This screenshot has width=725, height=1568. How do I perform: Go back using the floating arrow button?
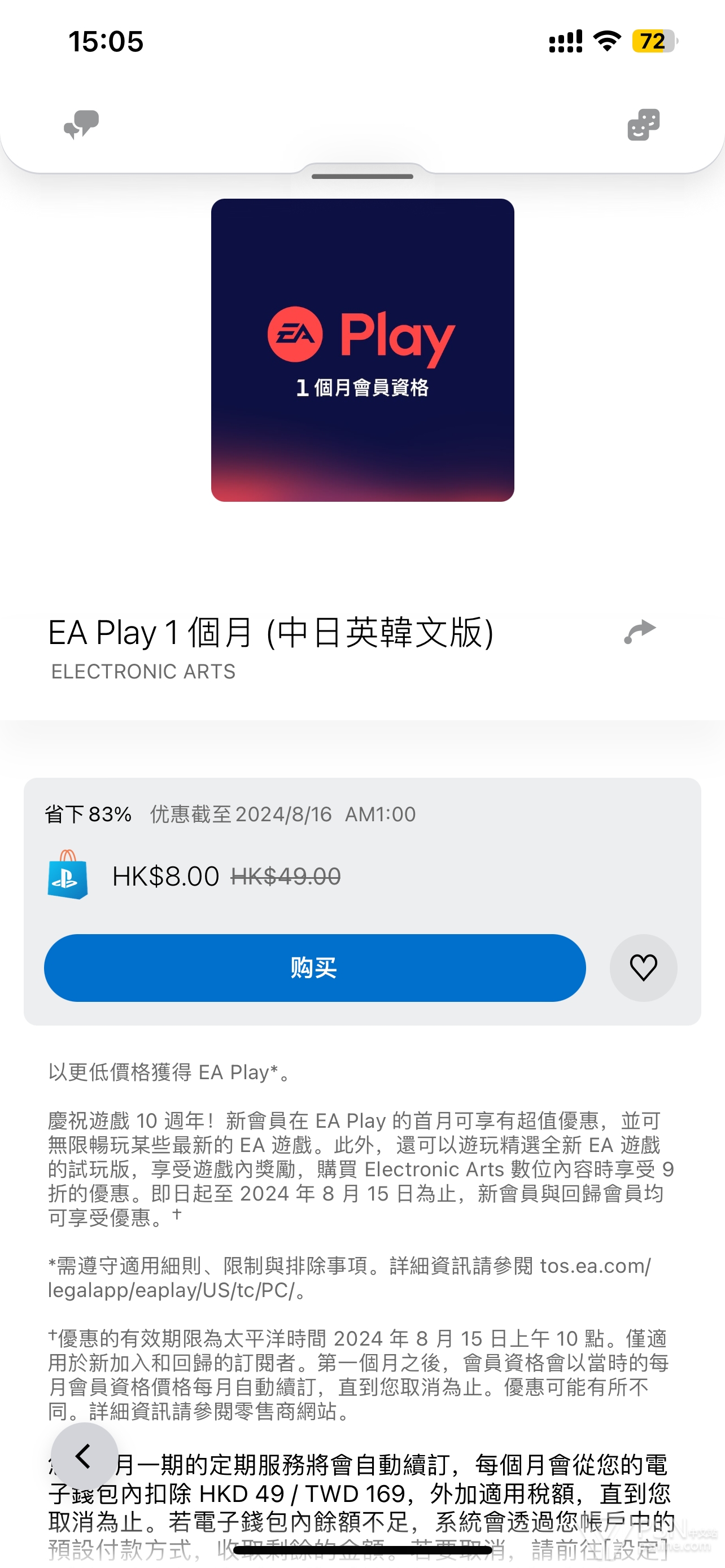[84, 1457]
